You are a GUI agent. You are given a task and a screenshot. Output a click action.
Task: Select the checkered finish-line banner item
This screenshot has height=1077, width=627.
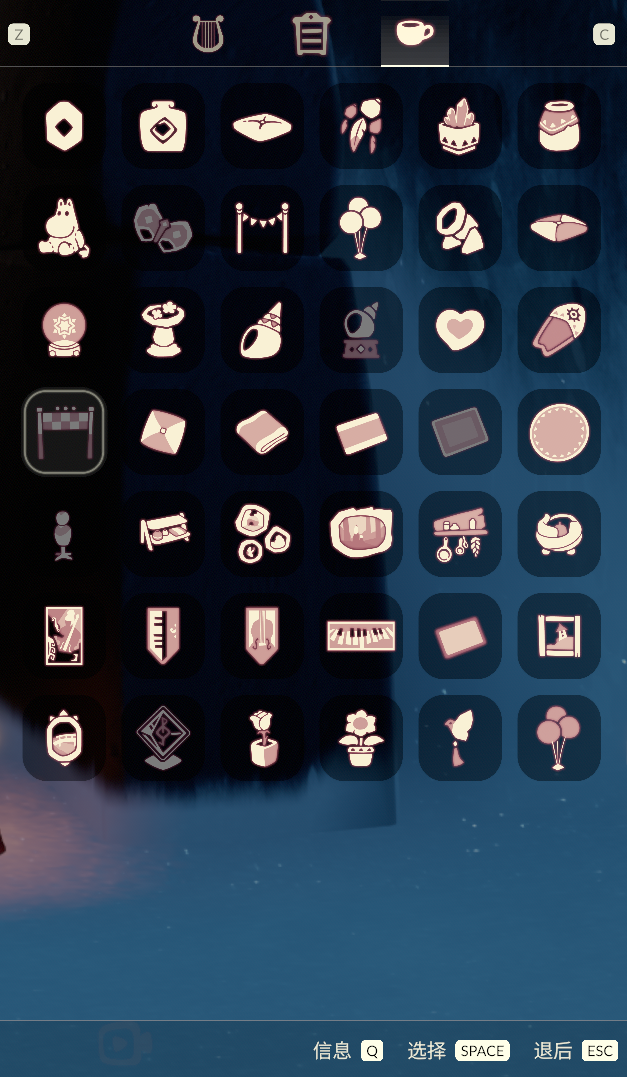[x=64, y=431]
